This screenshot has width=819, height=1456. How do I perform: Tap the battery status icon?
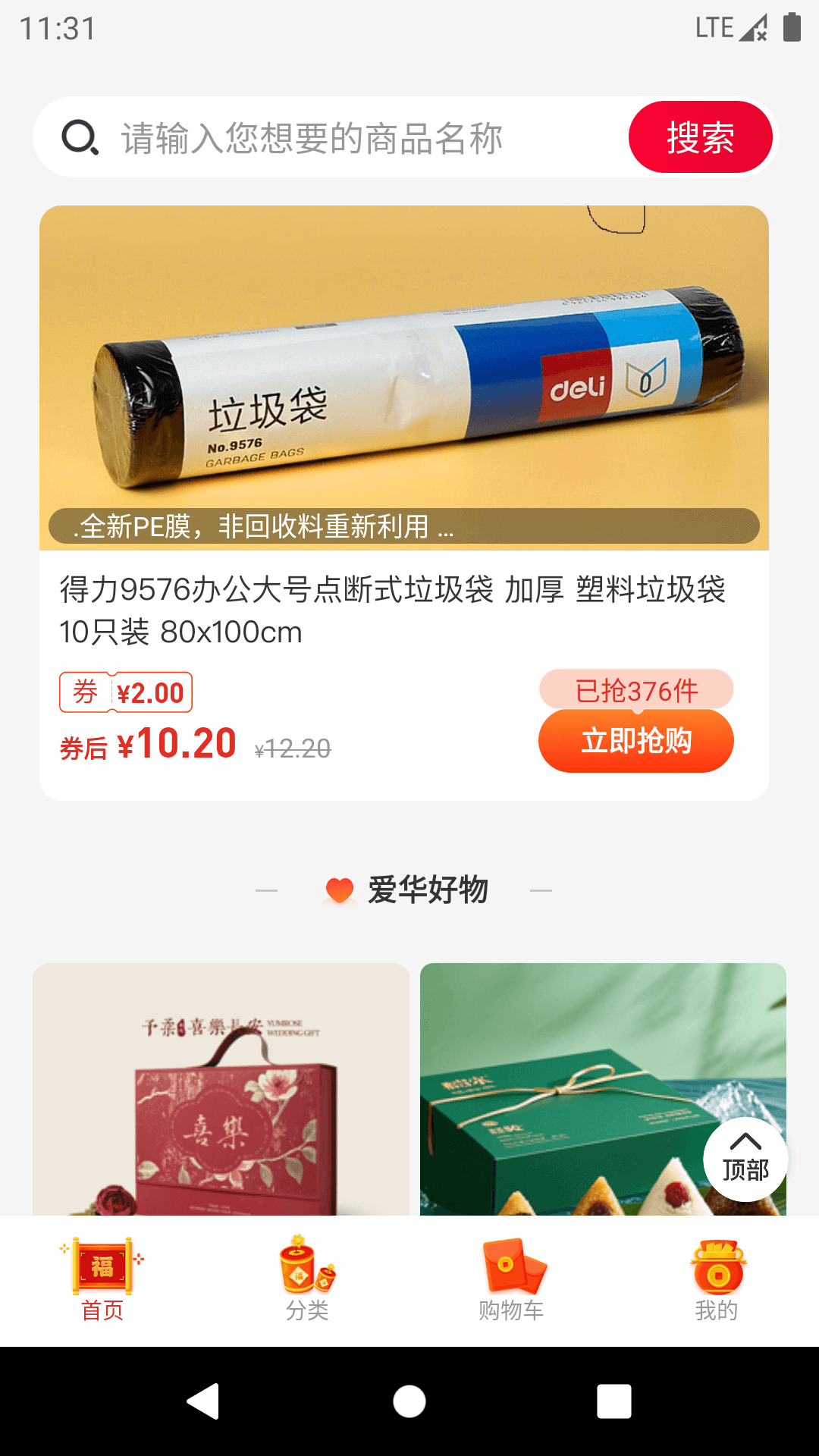click(x=792, y=27)
